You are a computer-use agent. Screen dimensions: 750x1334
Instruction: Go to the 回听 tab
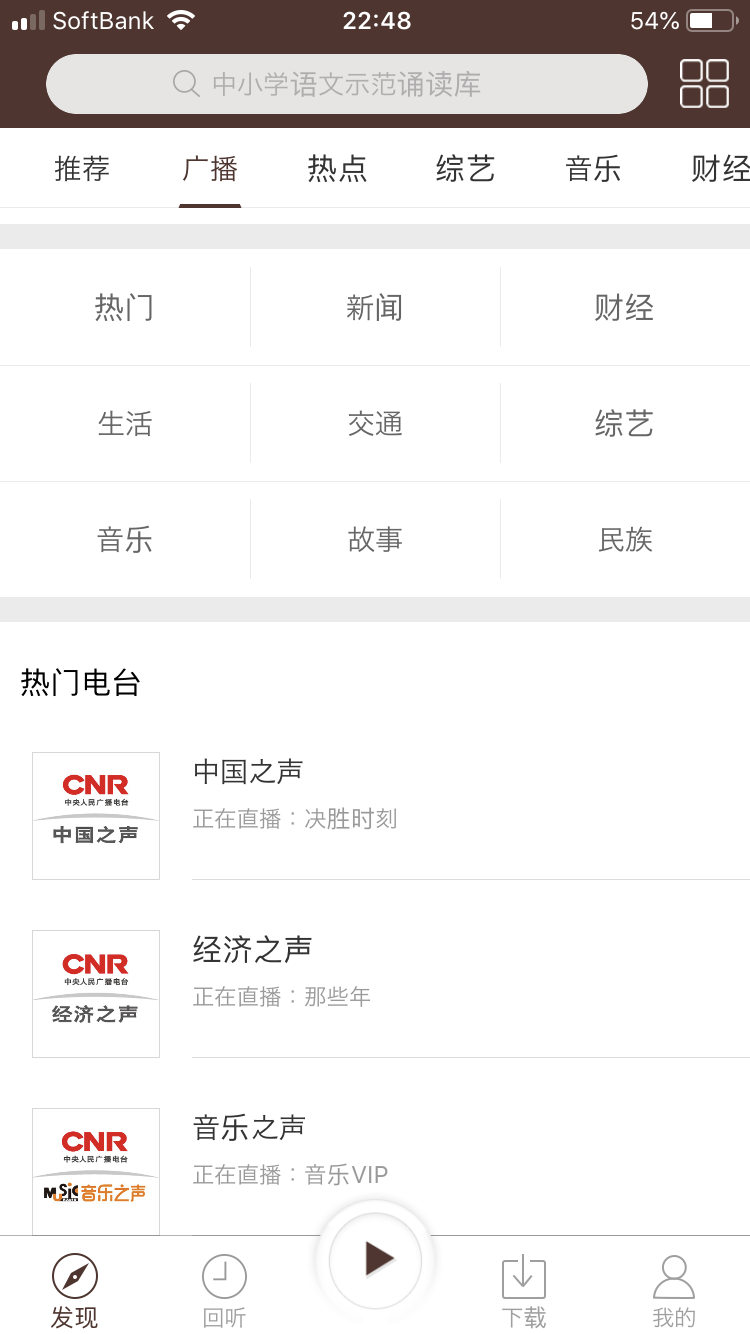(224, 1290)
